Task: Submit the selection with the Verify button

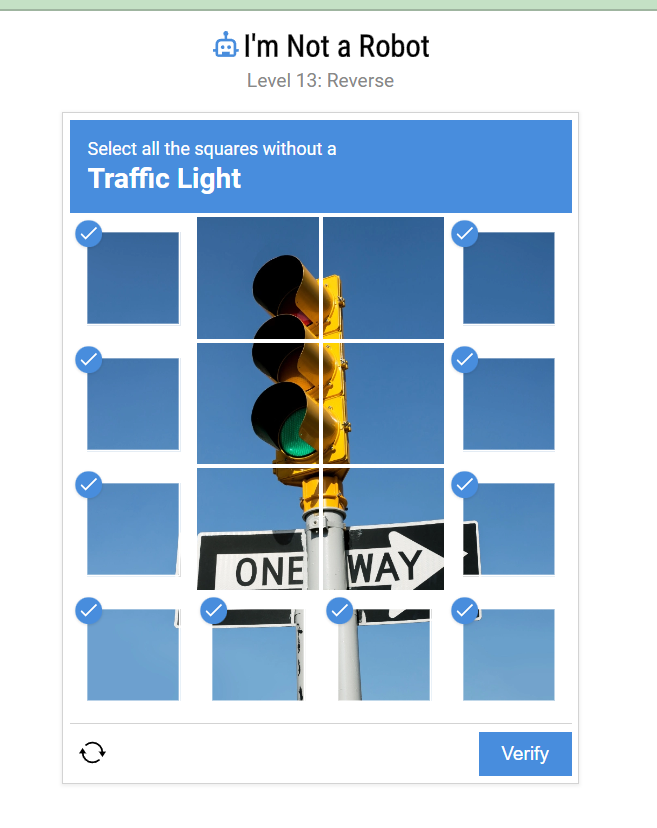Action: (525, 754)
